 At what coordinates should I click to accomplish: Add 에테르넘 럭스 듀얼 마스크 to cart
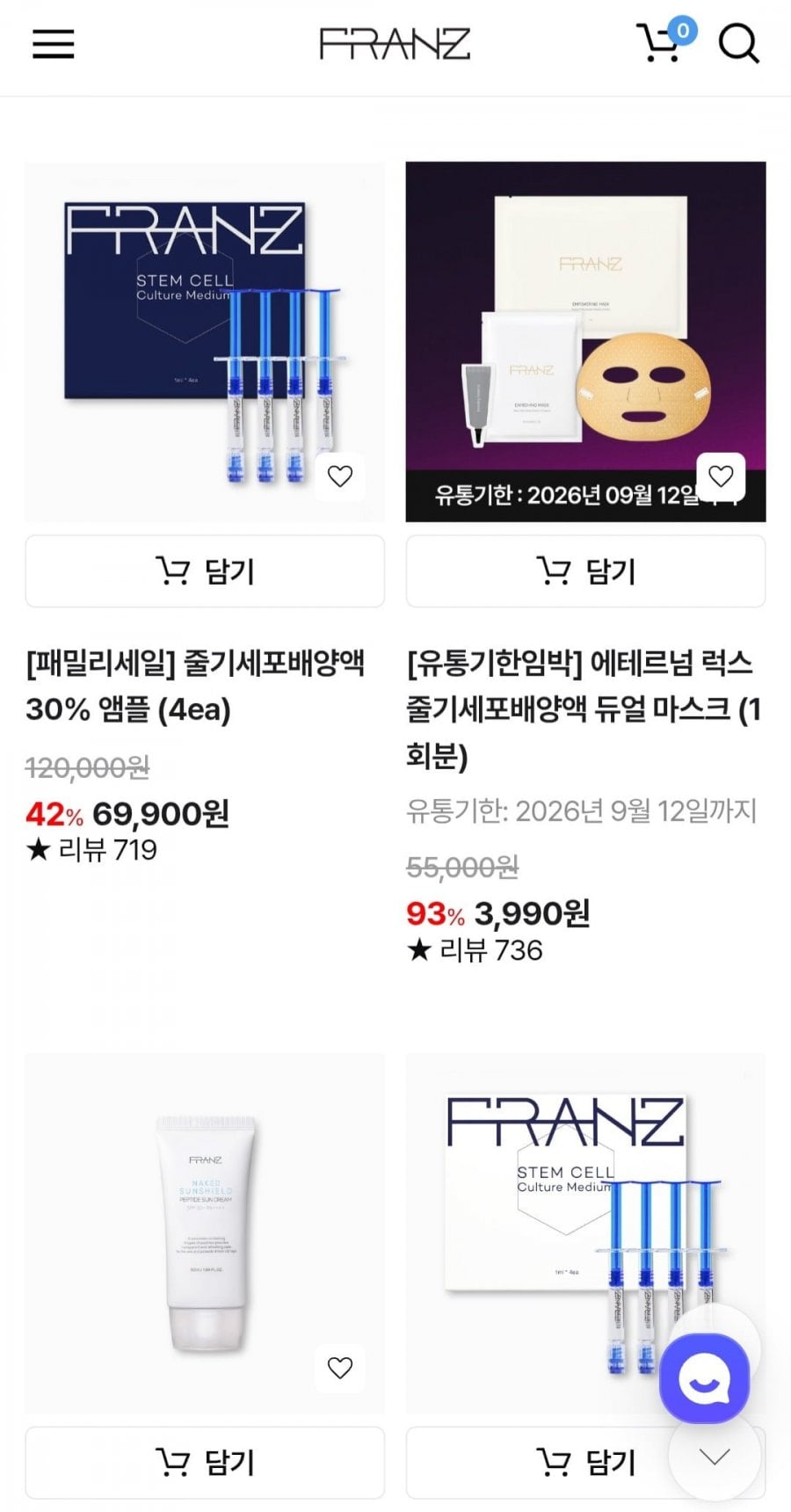585,571
